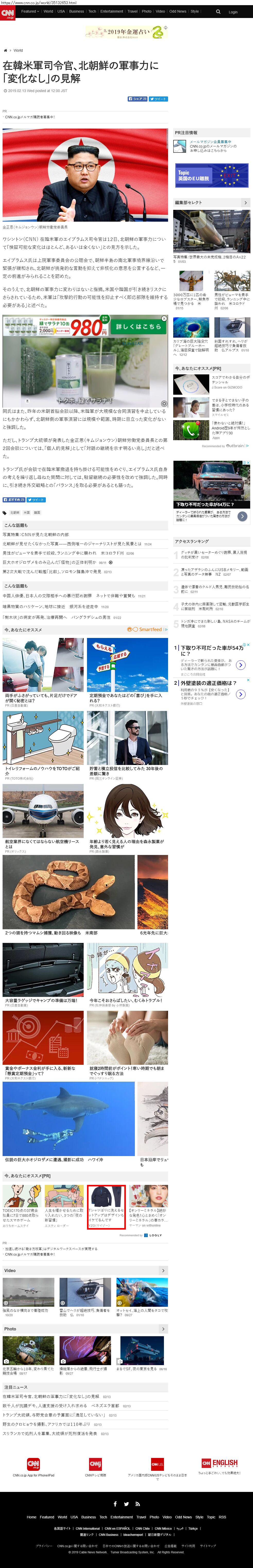The height and width of the screenshot is (1568, 253).
Task: Expand the 編集部セレクト section arrow
Action: click(x=246, y=203)
